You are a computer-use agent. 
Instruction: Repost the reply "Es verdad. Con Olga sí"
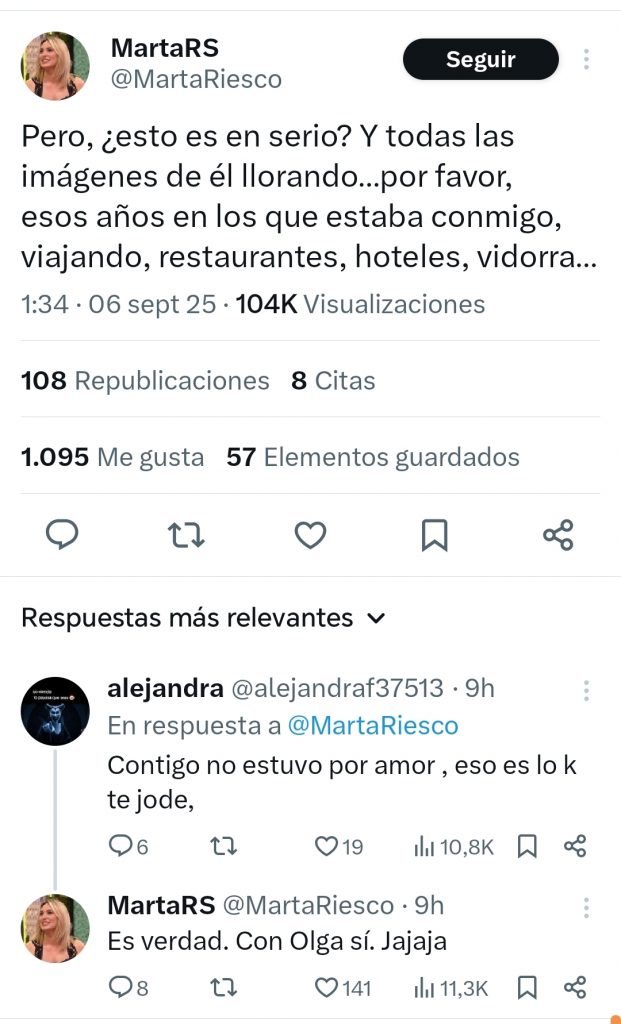pos(225,988)
